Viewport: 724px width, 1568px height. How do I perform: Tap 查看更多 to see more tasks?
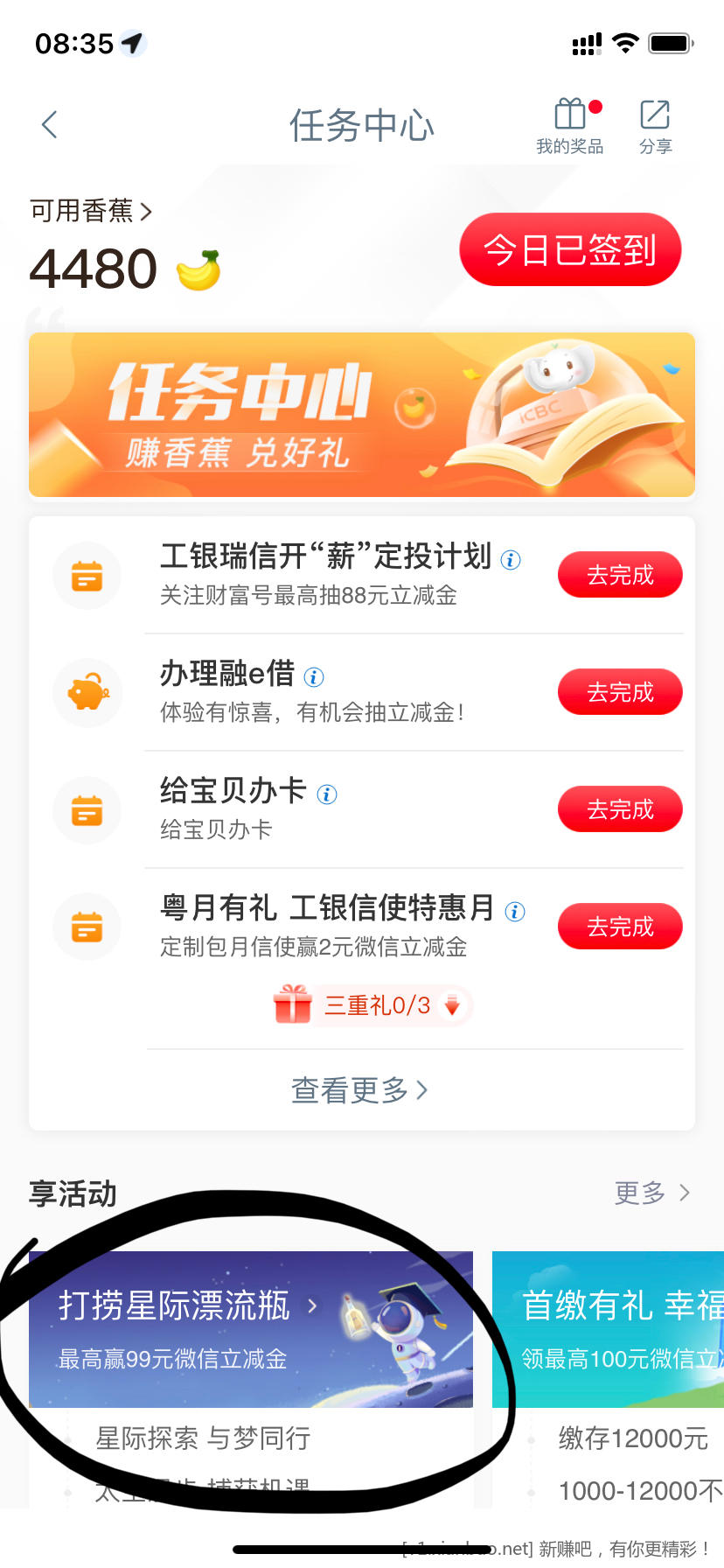[359, 1090]
